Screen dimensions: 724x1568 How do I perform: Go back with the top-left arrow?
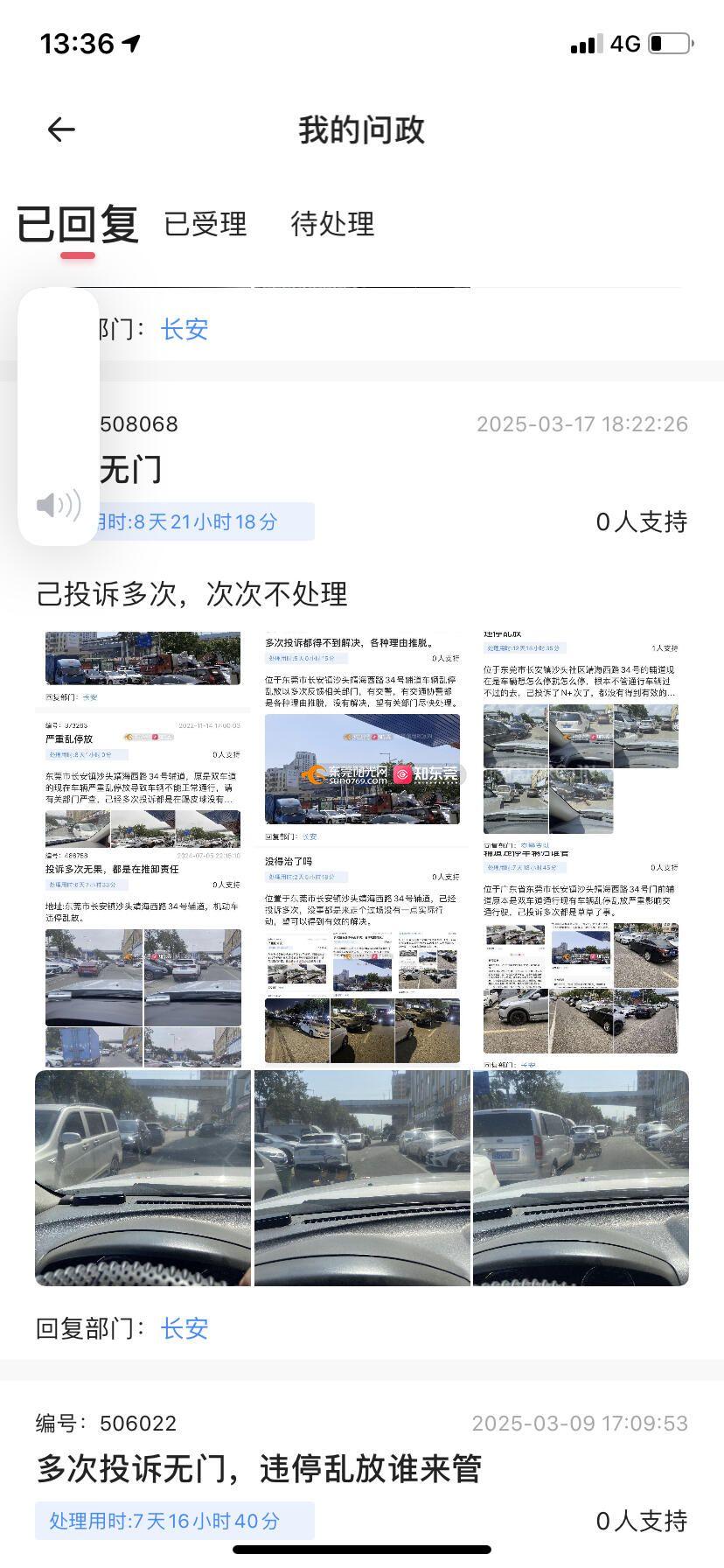[61, 129]
